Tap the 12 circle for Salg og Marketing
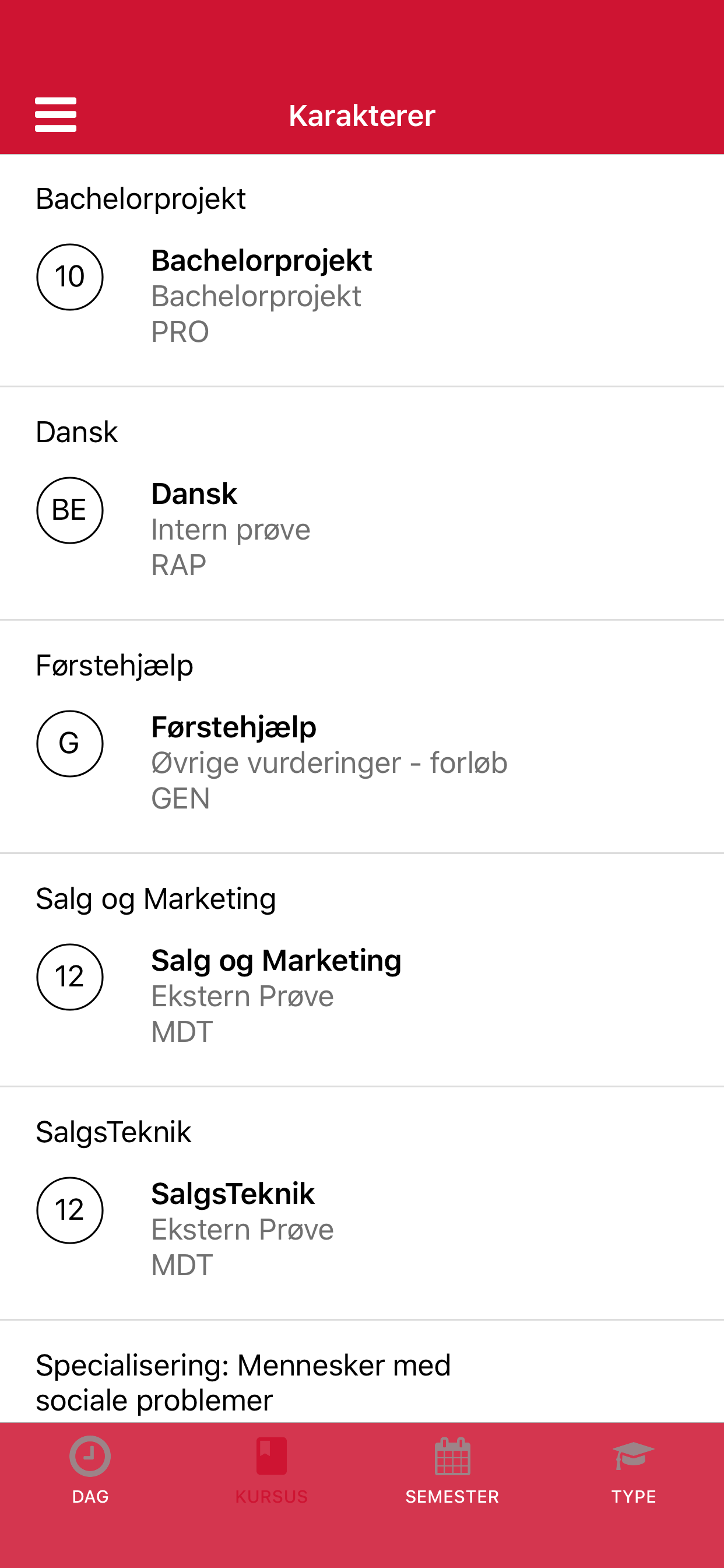 point(70,977)
